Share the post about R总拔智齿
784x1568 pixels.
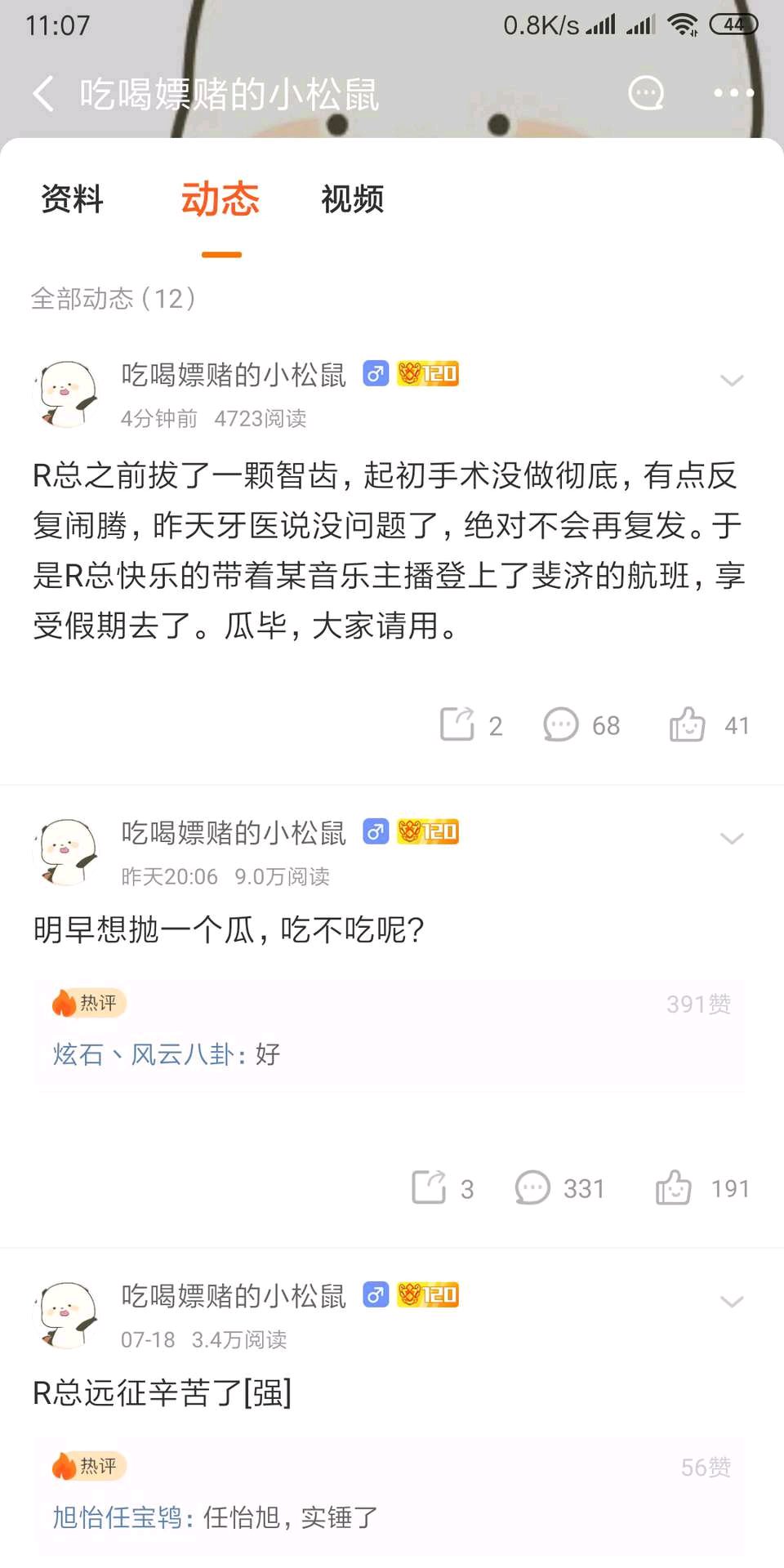tap(471, 724)
